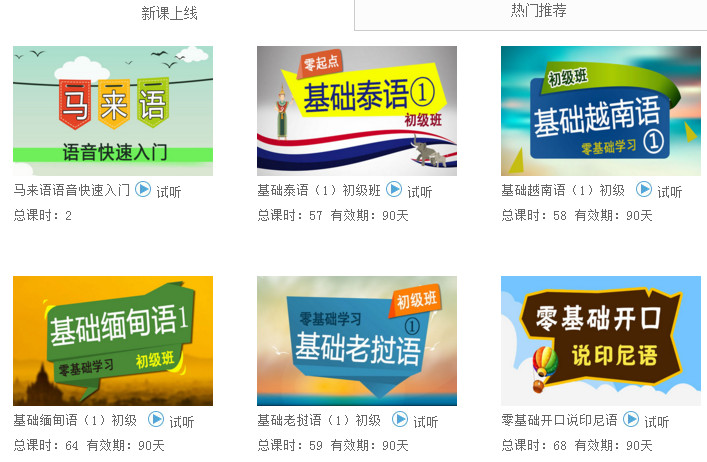
Task: Open the 基础缅甸语（1）初级 title link
Action: click(75, 420)
